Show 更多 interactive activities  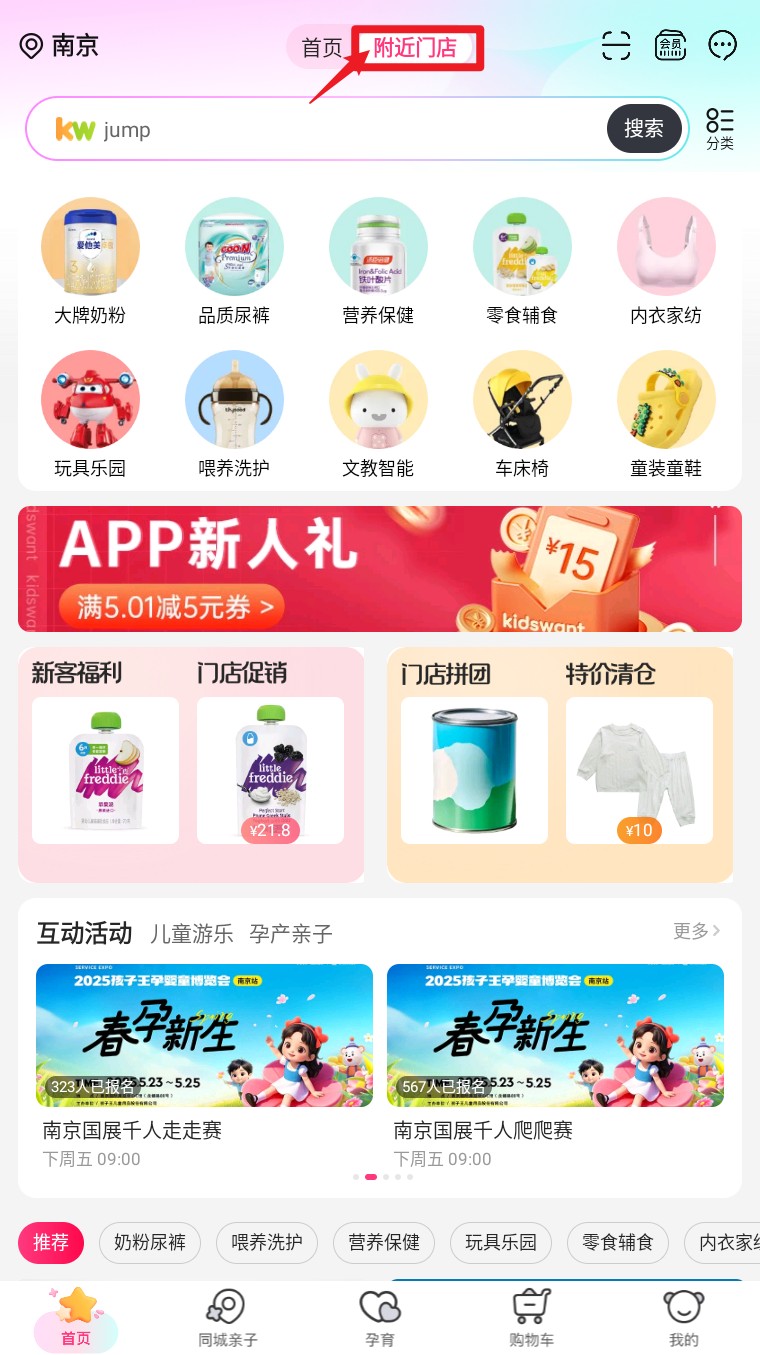(x=696, y=931)
